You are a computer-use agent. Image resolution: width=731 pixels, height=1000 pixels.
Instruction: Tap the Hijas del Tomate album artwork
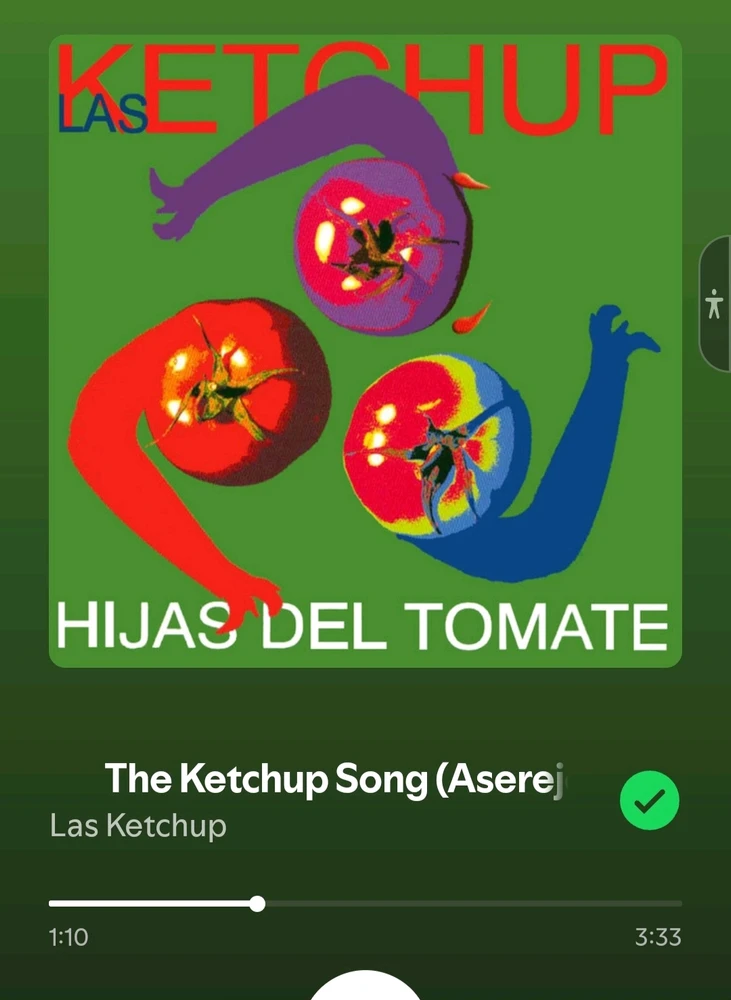(365, 352)
